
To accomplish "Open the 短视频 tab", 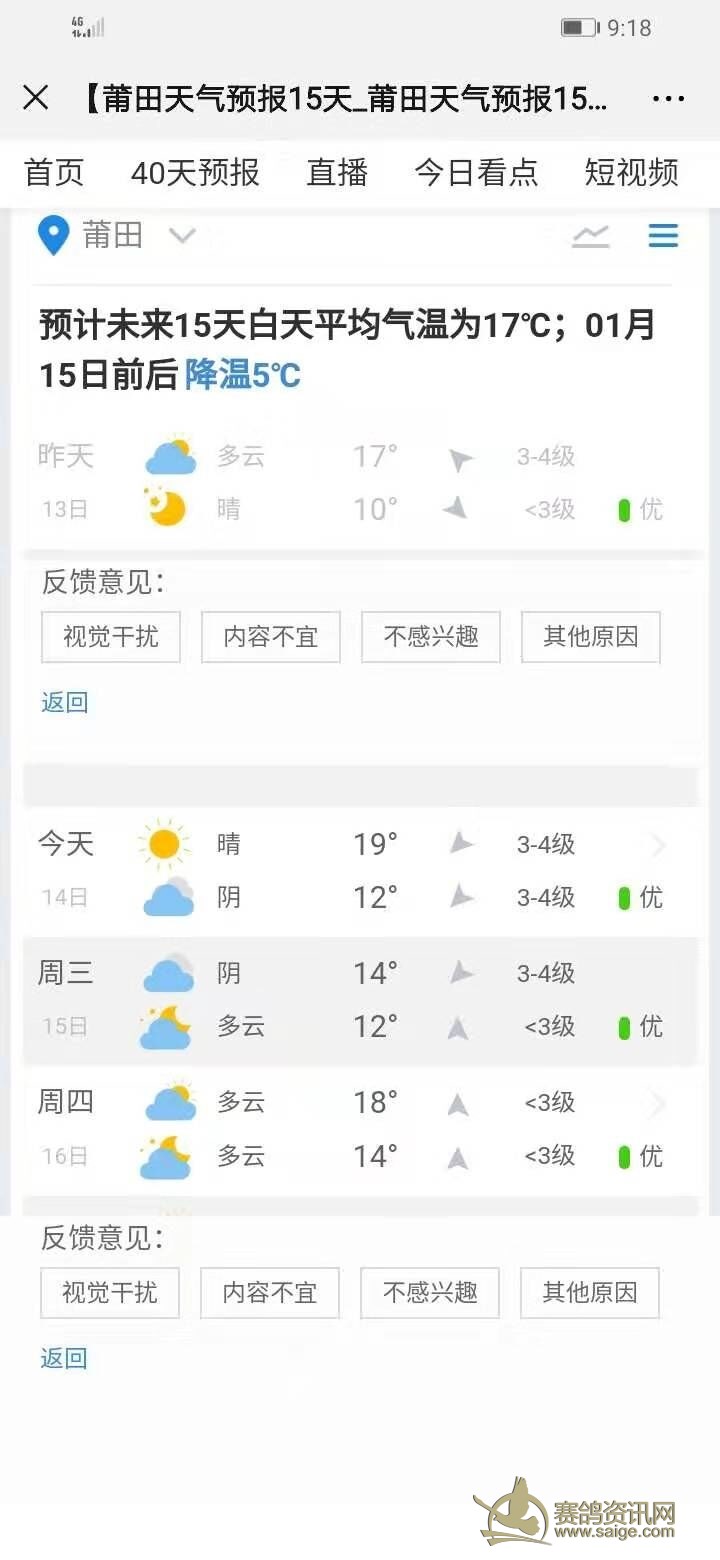I will pyautogui.click(x=631, y=173).
